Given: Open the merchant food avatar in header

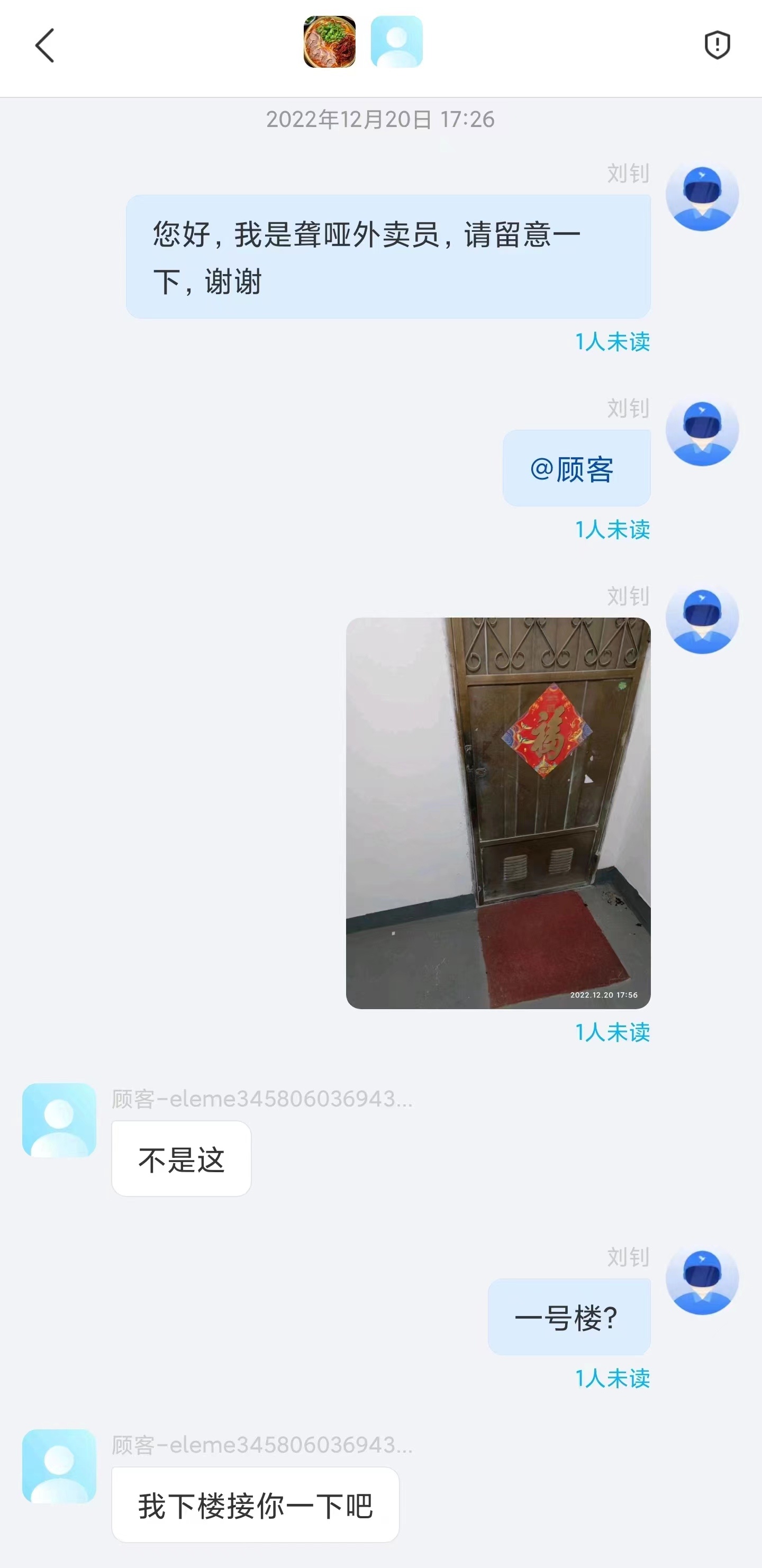Looking at the screenshot, I should (x=329, y=42).
